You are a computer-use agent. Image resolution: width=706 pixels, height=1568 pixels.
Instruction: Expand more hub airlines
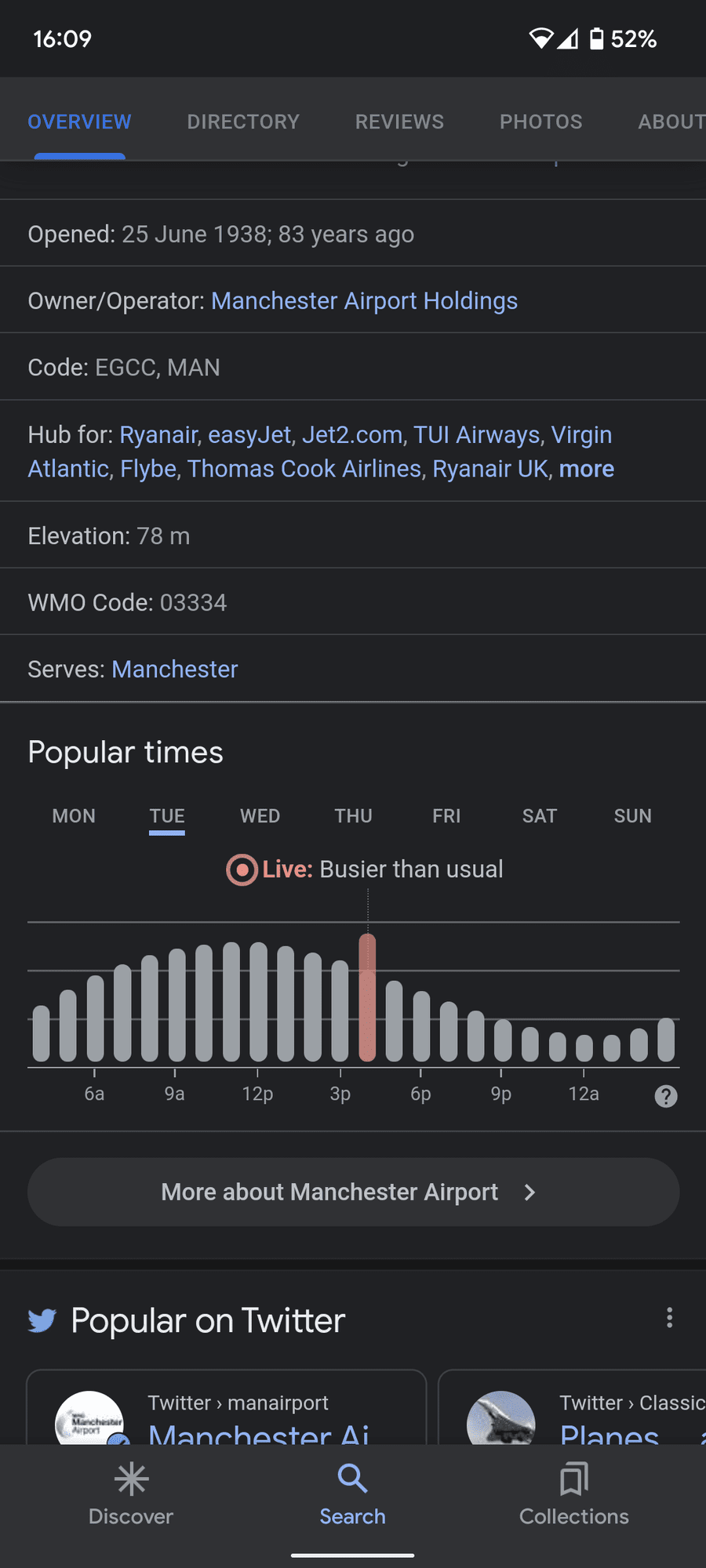tap(587, 469)
